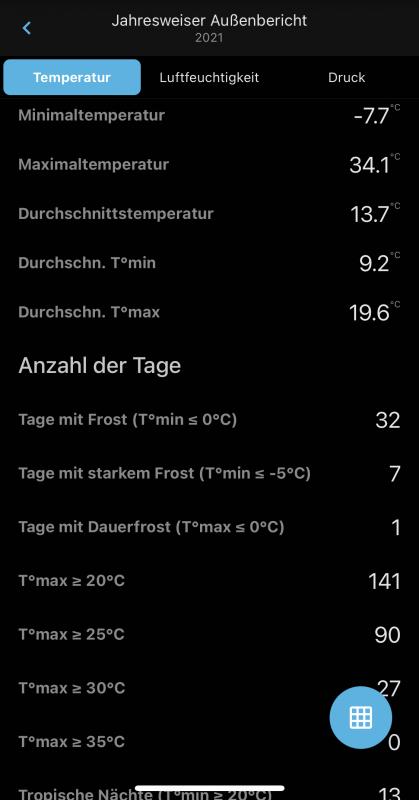
Task: Switch to the Druck tab
Action: [347, 78]
